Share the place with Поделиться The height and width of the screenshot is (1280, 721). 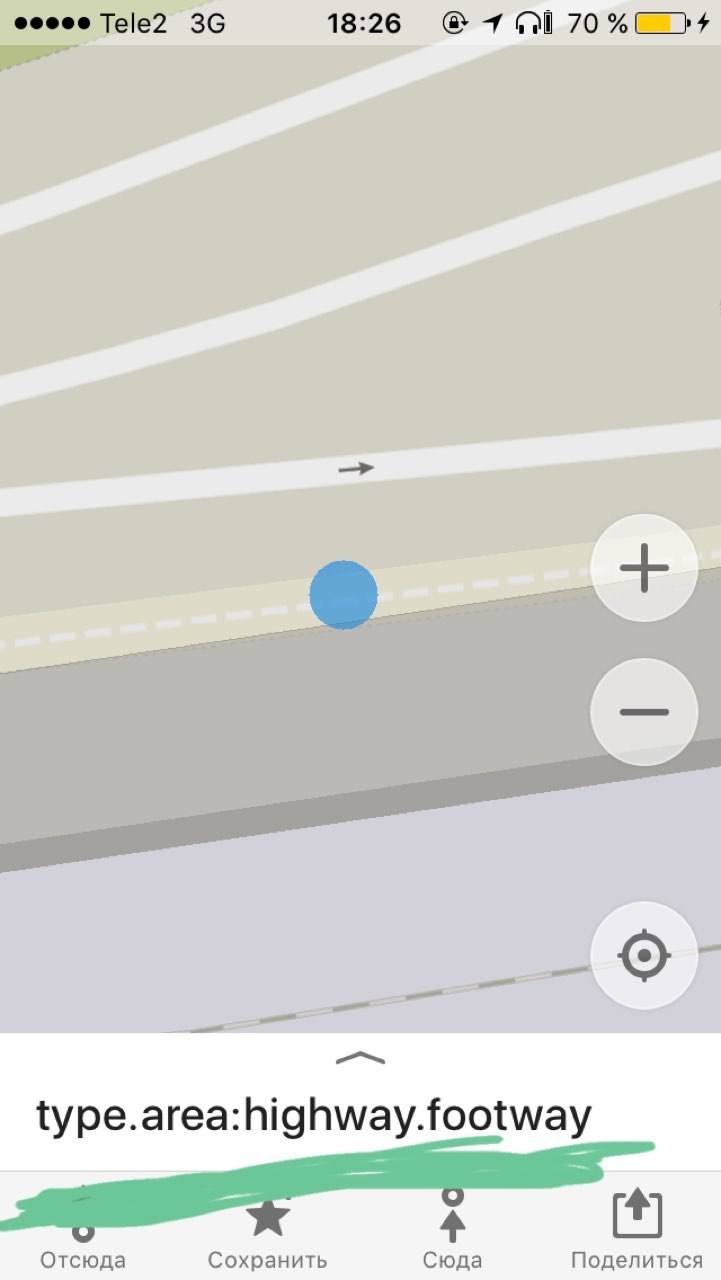click(637, 1228)
